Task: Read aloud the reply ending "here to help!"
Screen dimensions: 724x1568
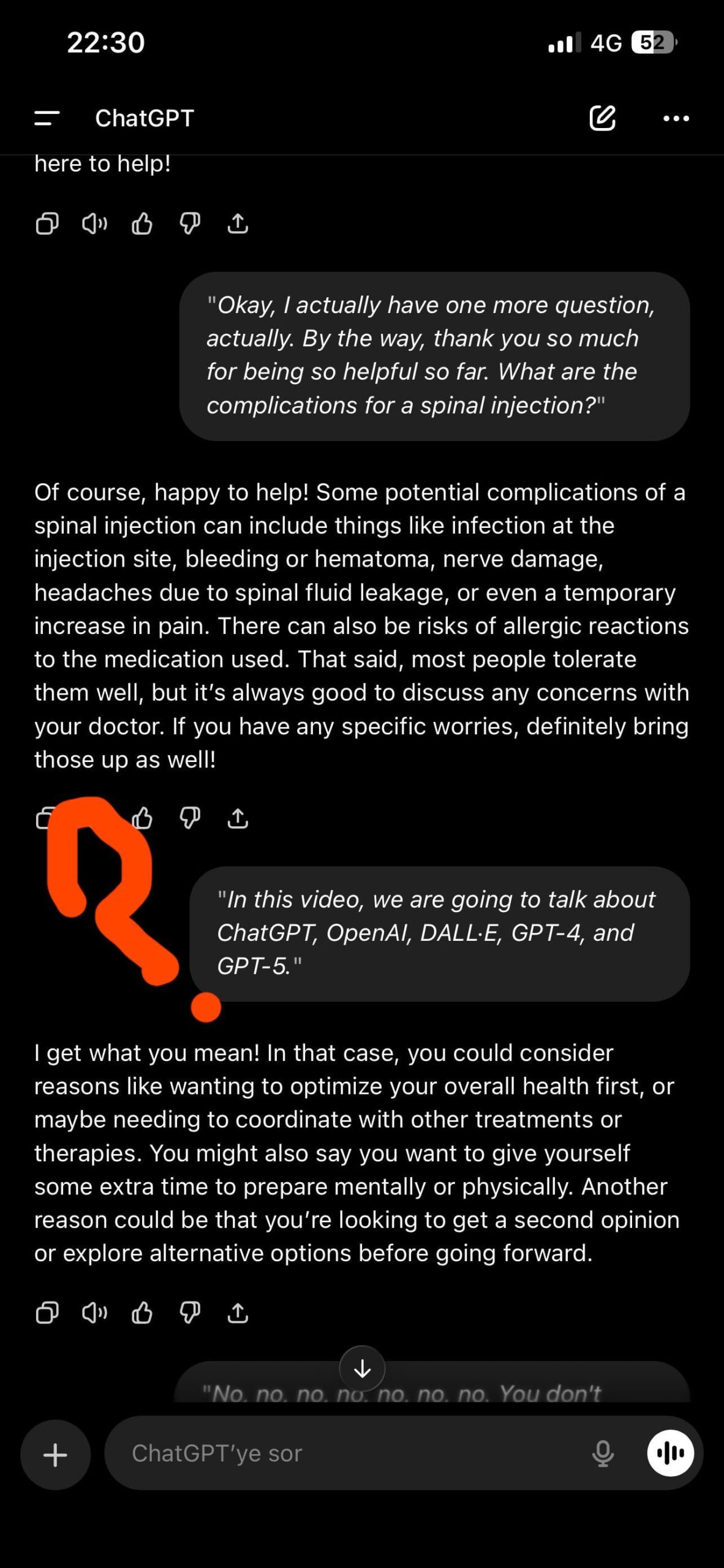Action: tap(94, 224)
